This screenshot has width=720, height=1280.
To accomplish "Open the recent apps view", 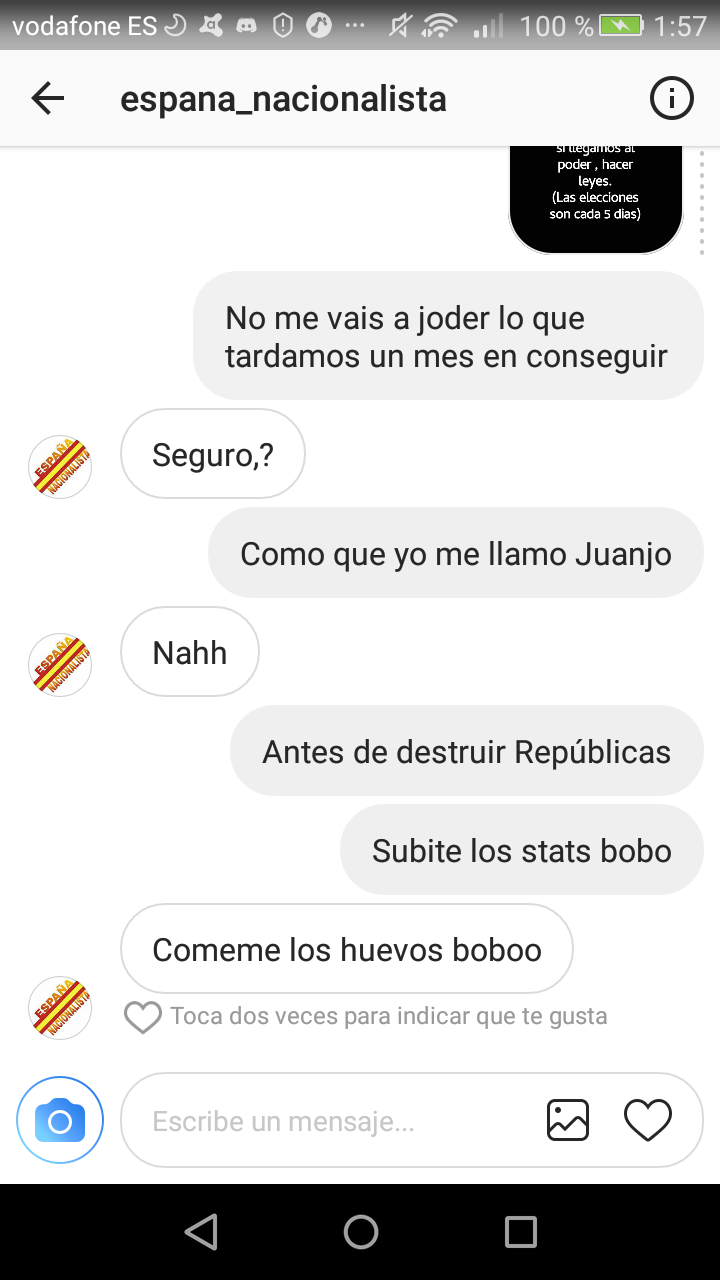I will click(520, 1231).
